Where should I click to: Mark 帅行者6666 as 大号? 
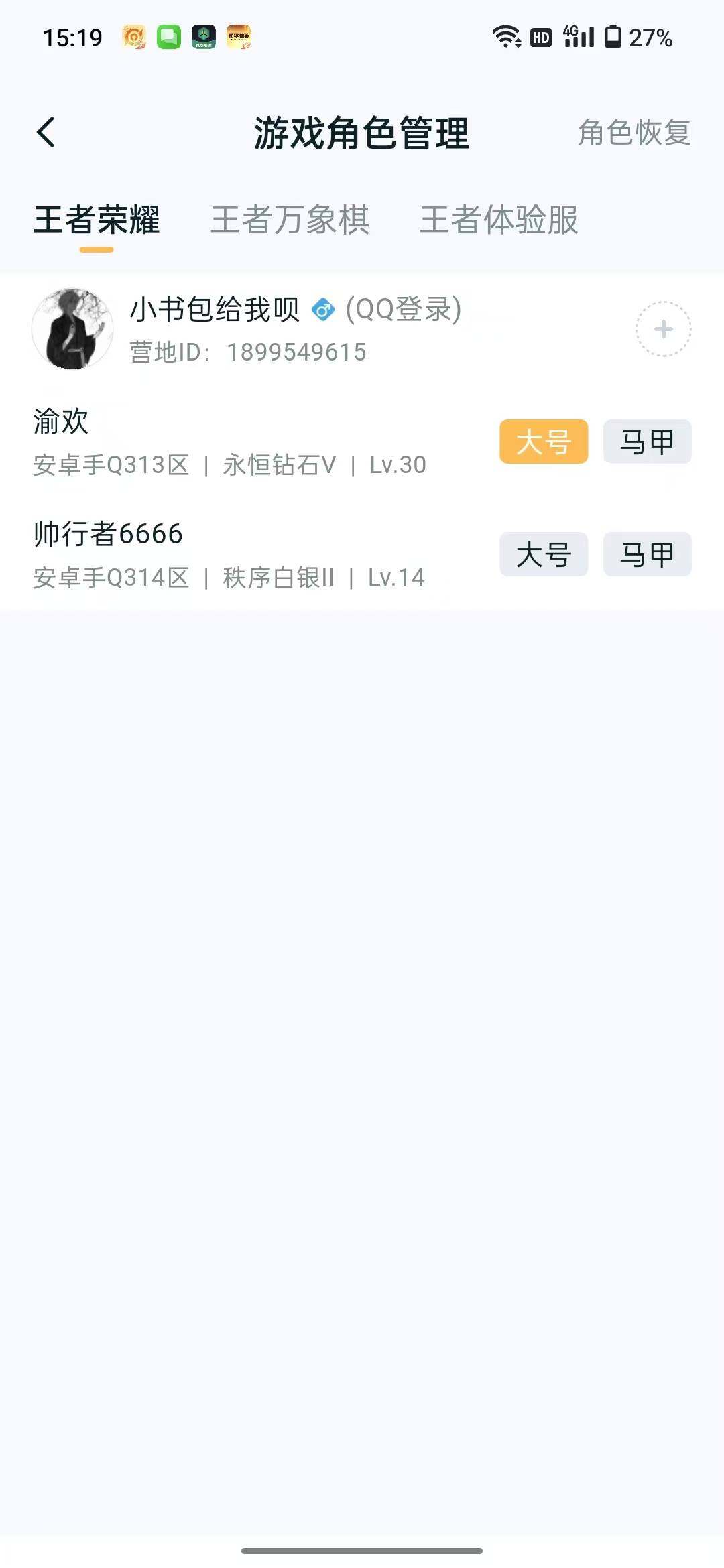543,555
